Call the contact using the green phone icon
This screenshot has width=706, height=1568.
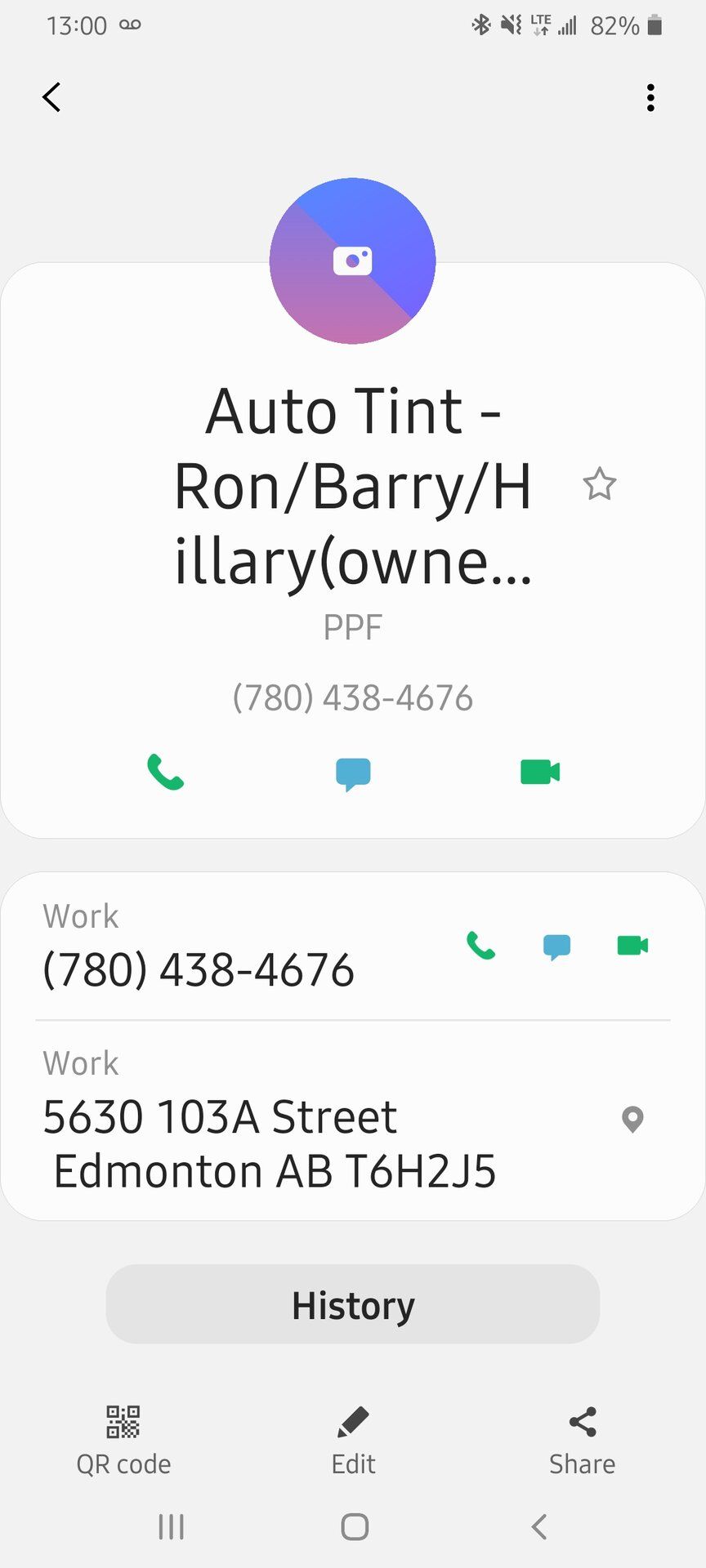(x=166, y=773)
